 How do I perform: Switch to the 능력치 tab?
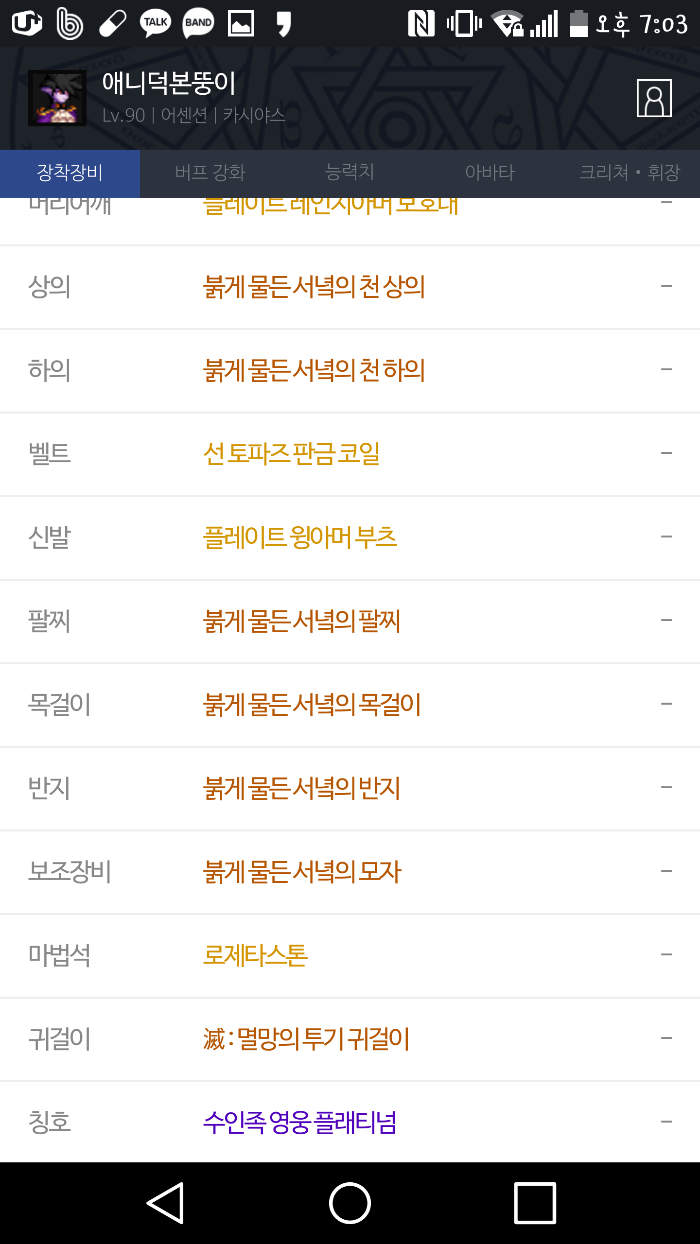[x=350, y=173]
